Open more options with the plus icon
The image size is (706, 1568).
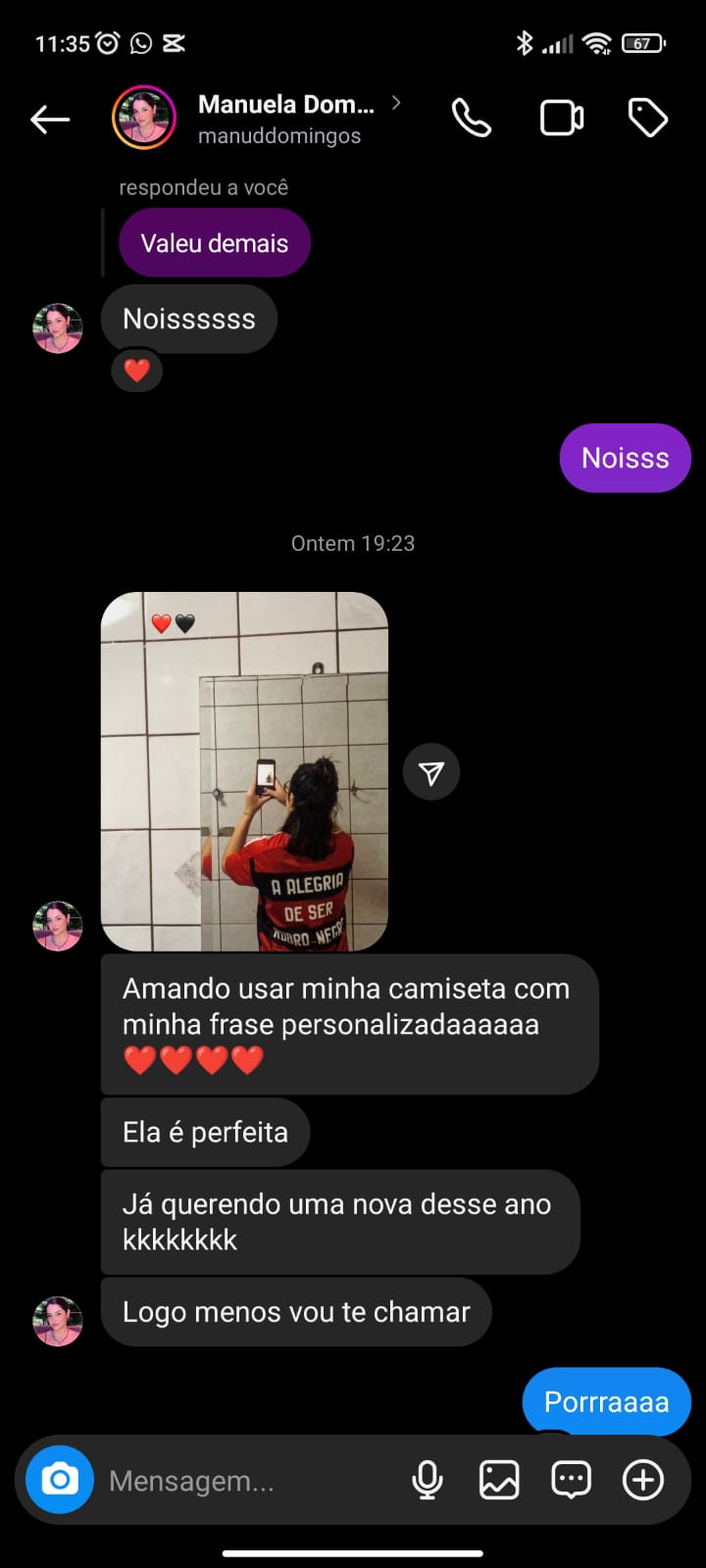point(643,1480)
